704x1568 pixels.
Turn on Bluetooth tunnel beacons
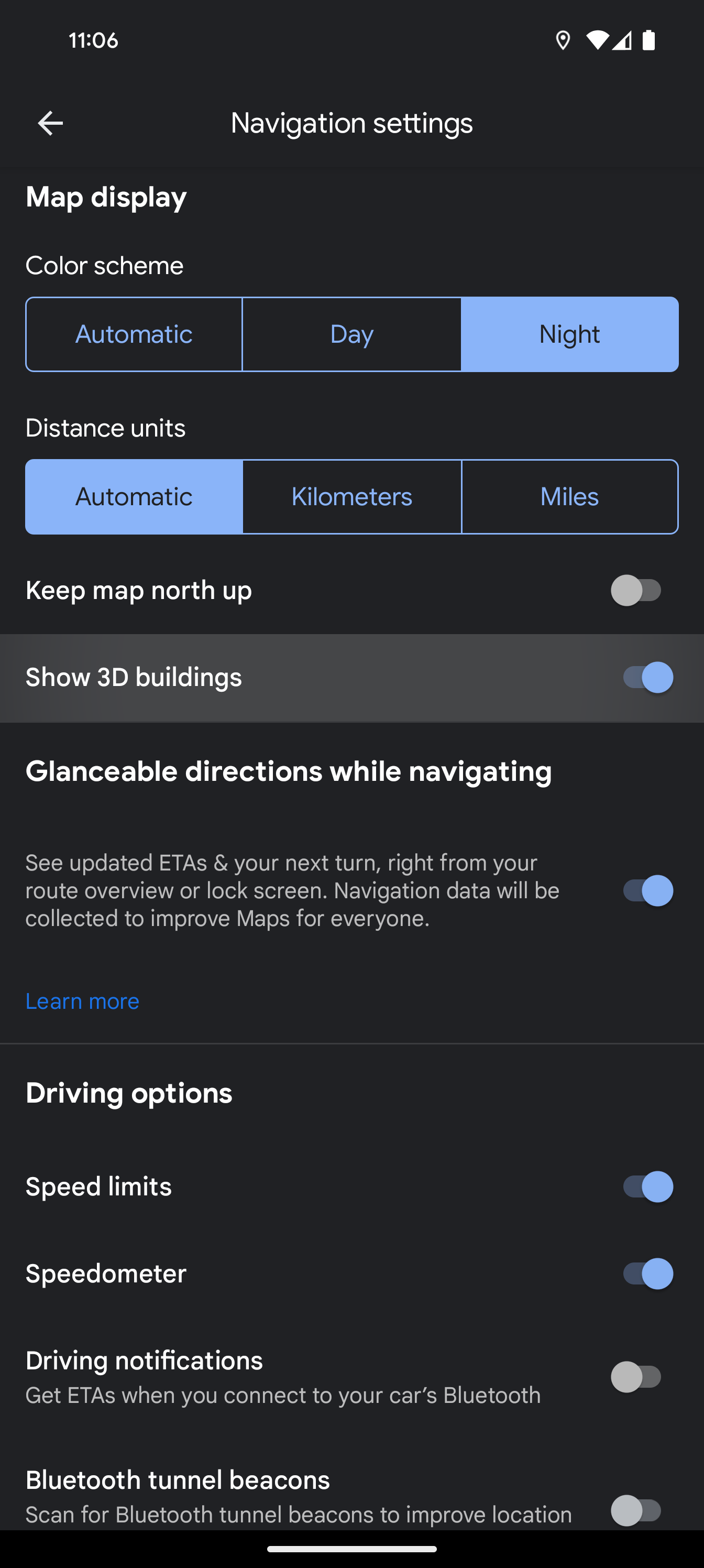tap(636, 1509)
